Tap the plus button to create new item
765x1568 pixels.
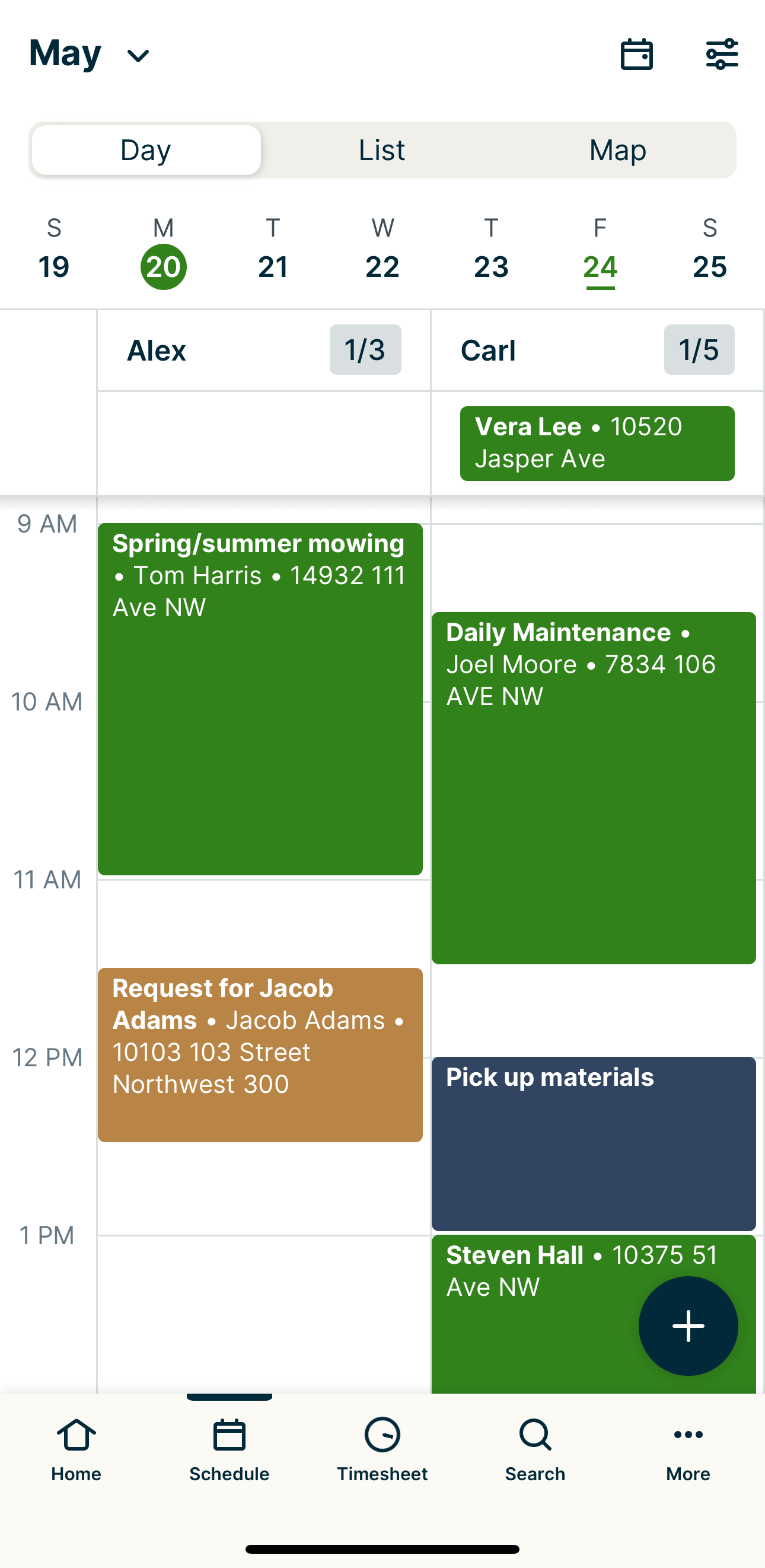[687, 1325]
